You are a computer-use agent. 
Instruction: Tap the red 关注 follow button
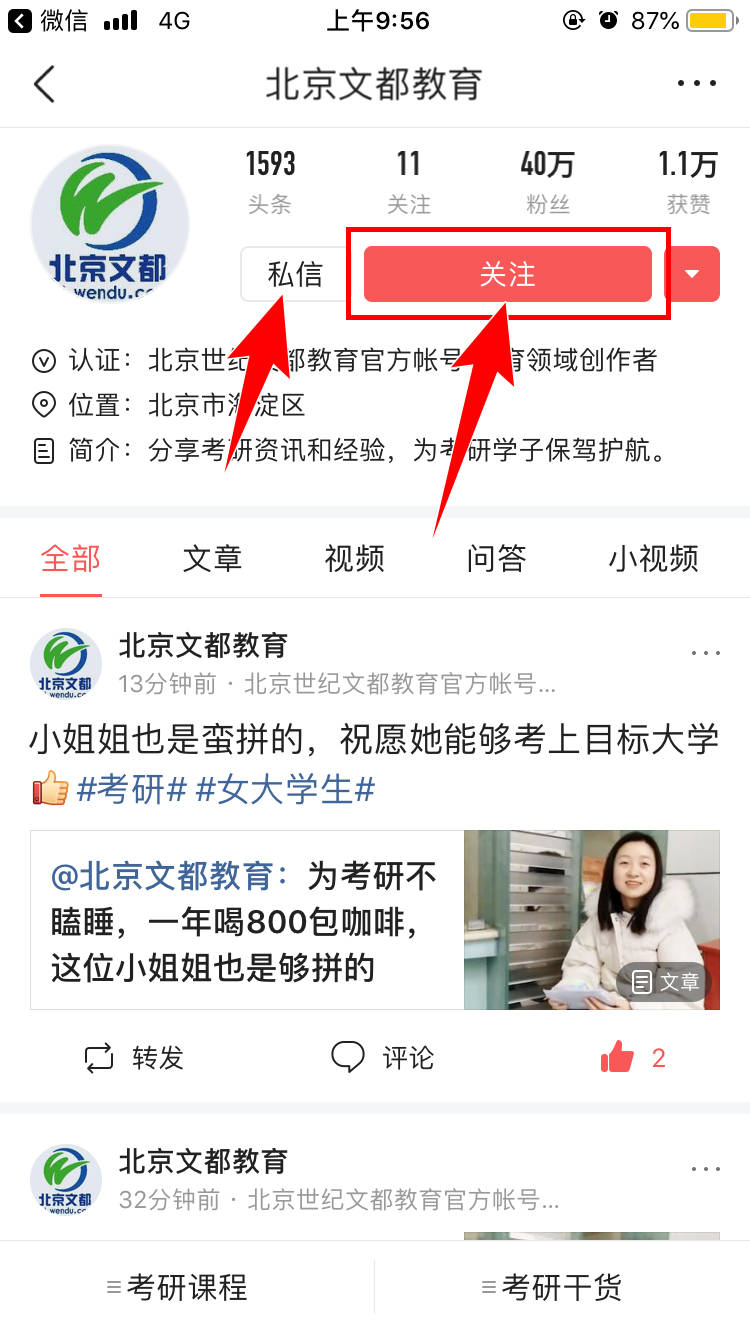[x=508, y=273]
